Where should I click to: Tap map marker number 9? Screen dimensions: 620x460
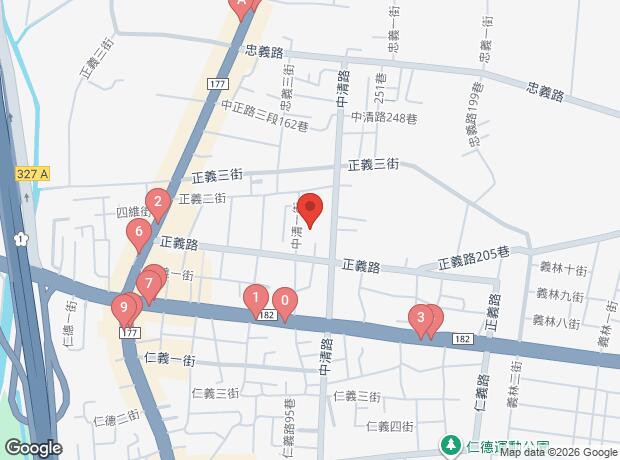123,307
